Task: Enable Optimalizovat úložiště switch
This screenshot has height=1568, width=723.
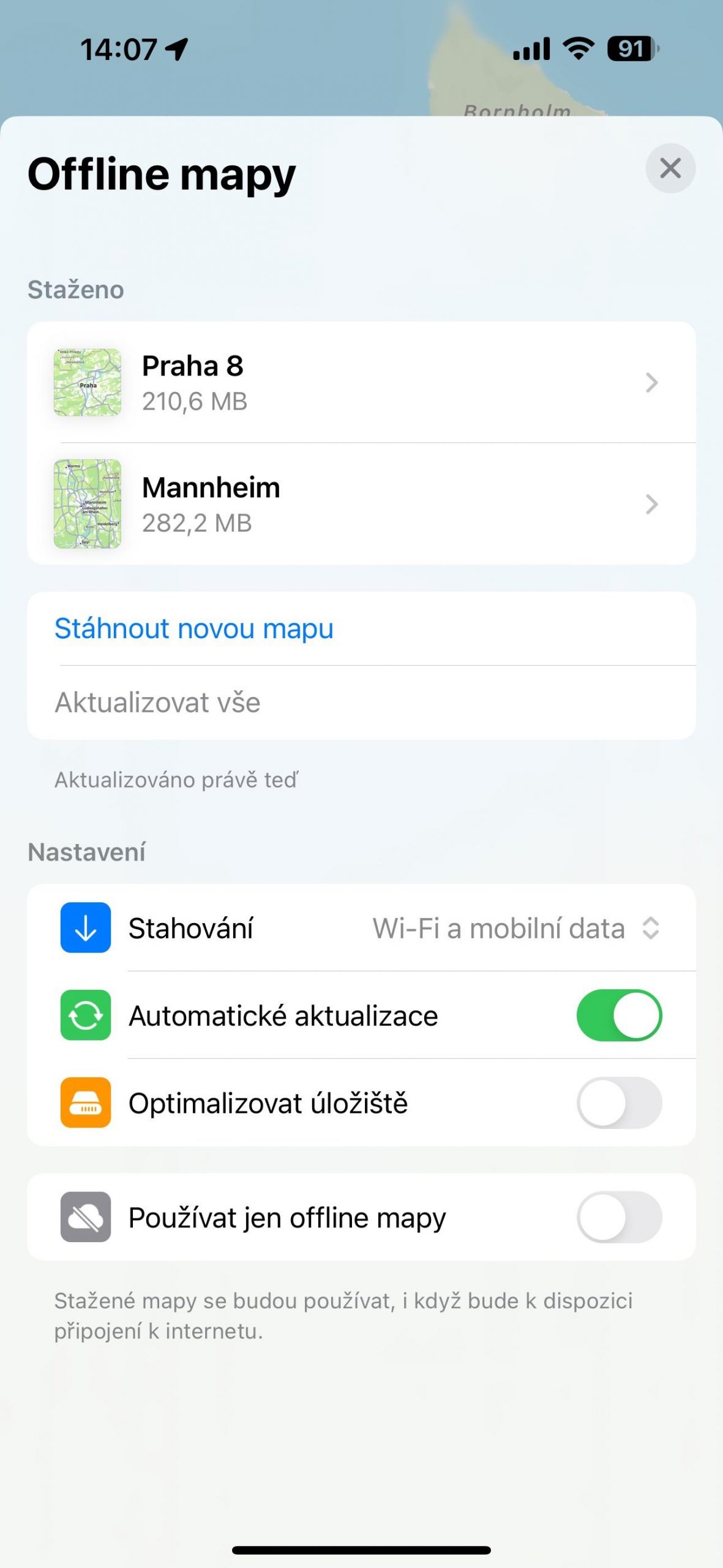Action: (x=619, y=1102)
